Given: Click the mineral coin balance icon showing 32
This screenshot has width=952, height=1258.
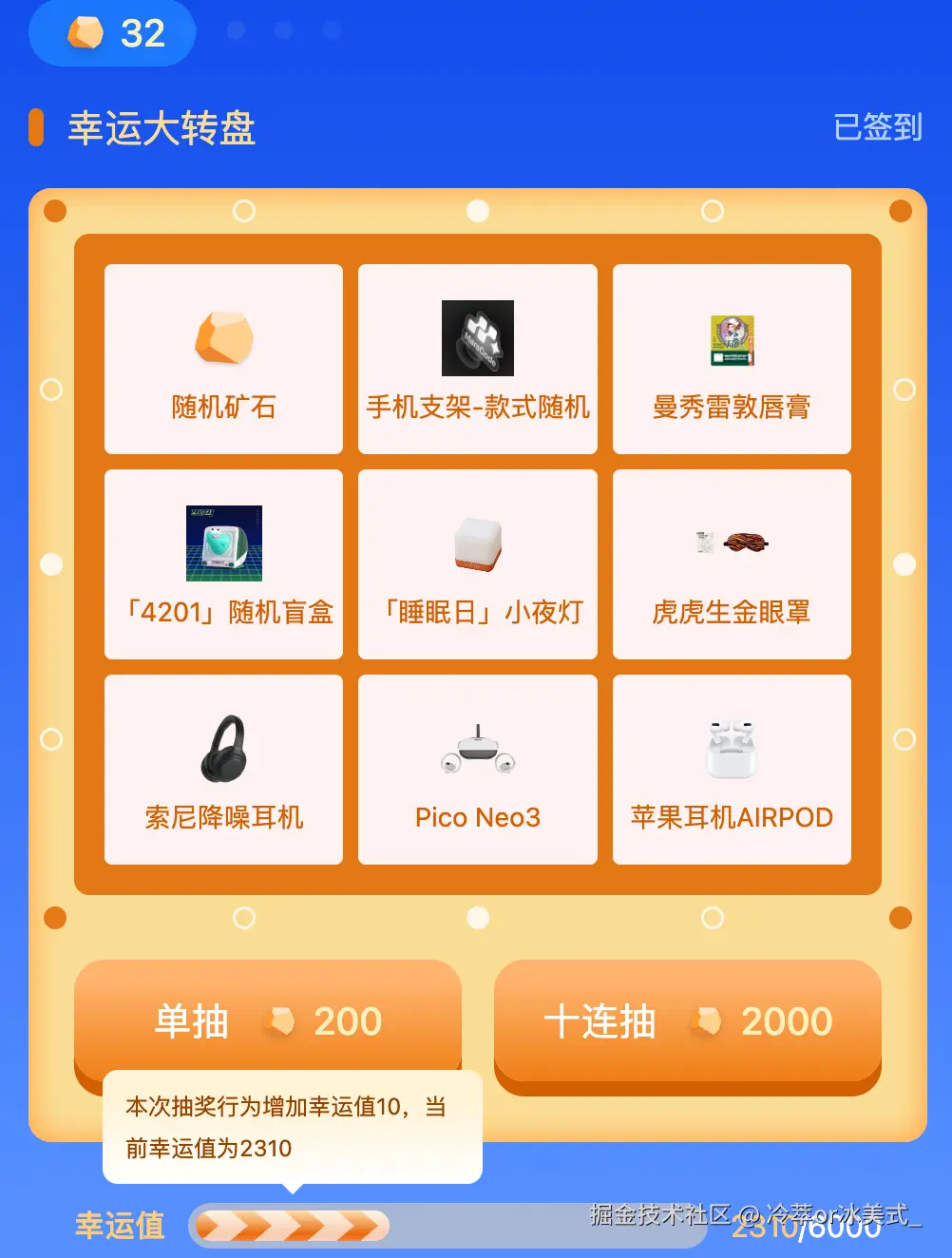Looking at the screenshot, I should click(x=111, y=32).
